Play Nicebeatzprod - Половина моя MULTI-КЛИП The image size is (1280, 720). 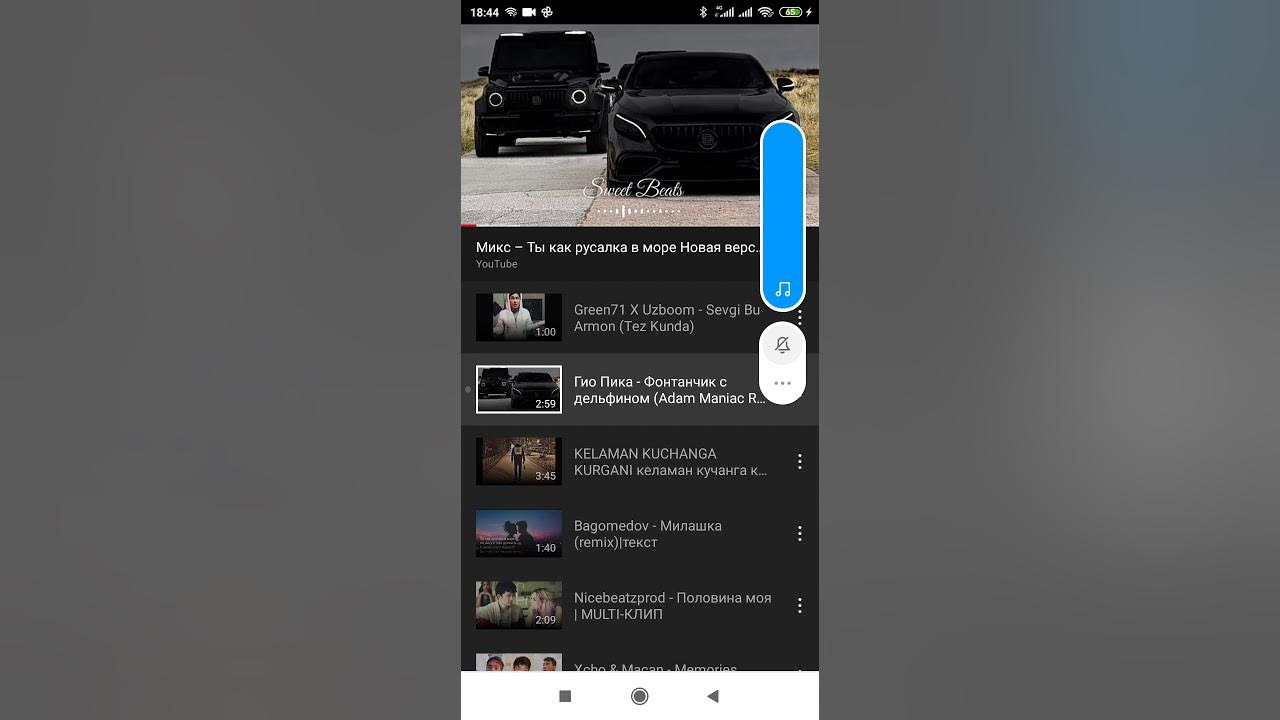click(x=640, y=606)
